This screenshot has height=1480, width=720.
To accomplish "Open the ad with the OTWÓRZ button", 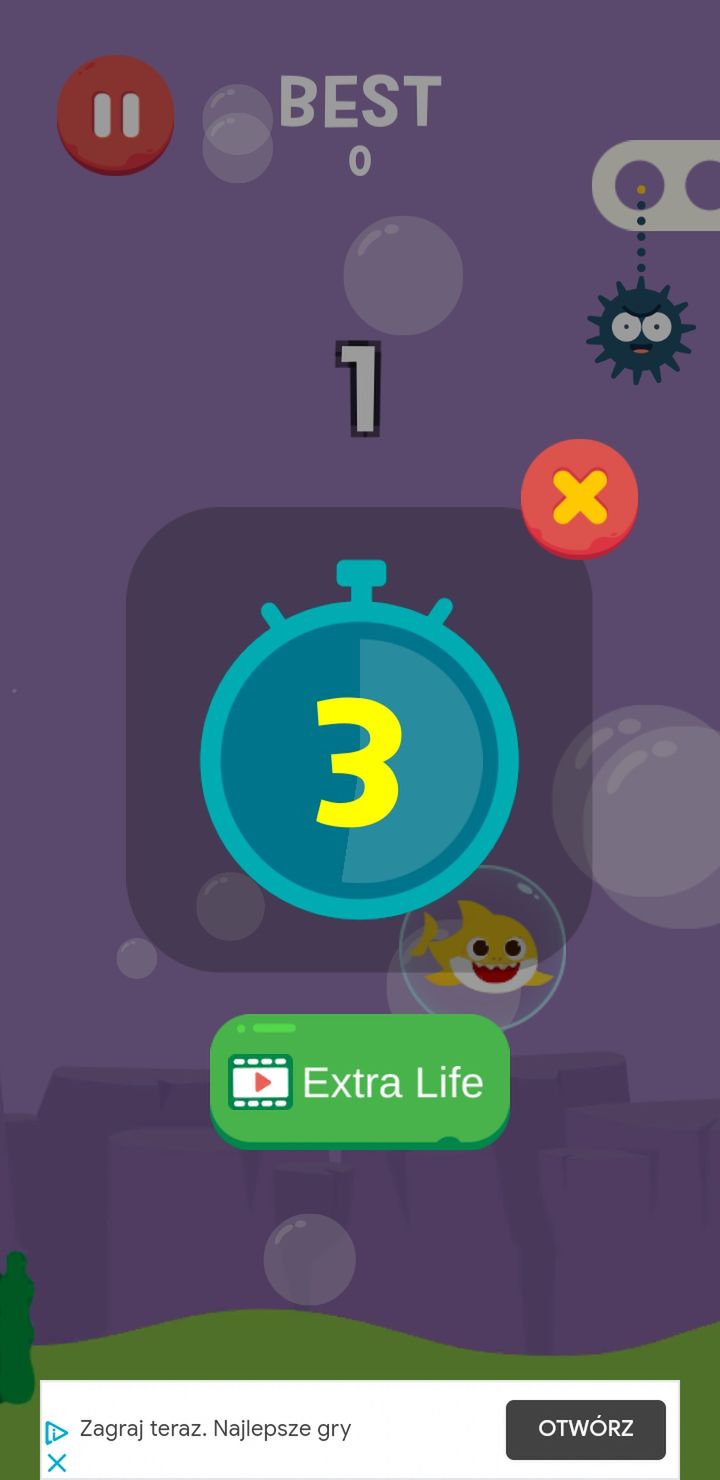I will tap(586, 1429).
